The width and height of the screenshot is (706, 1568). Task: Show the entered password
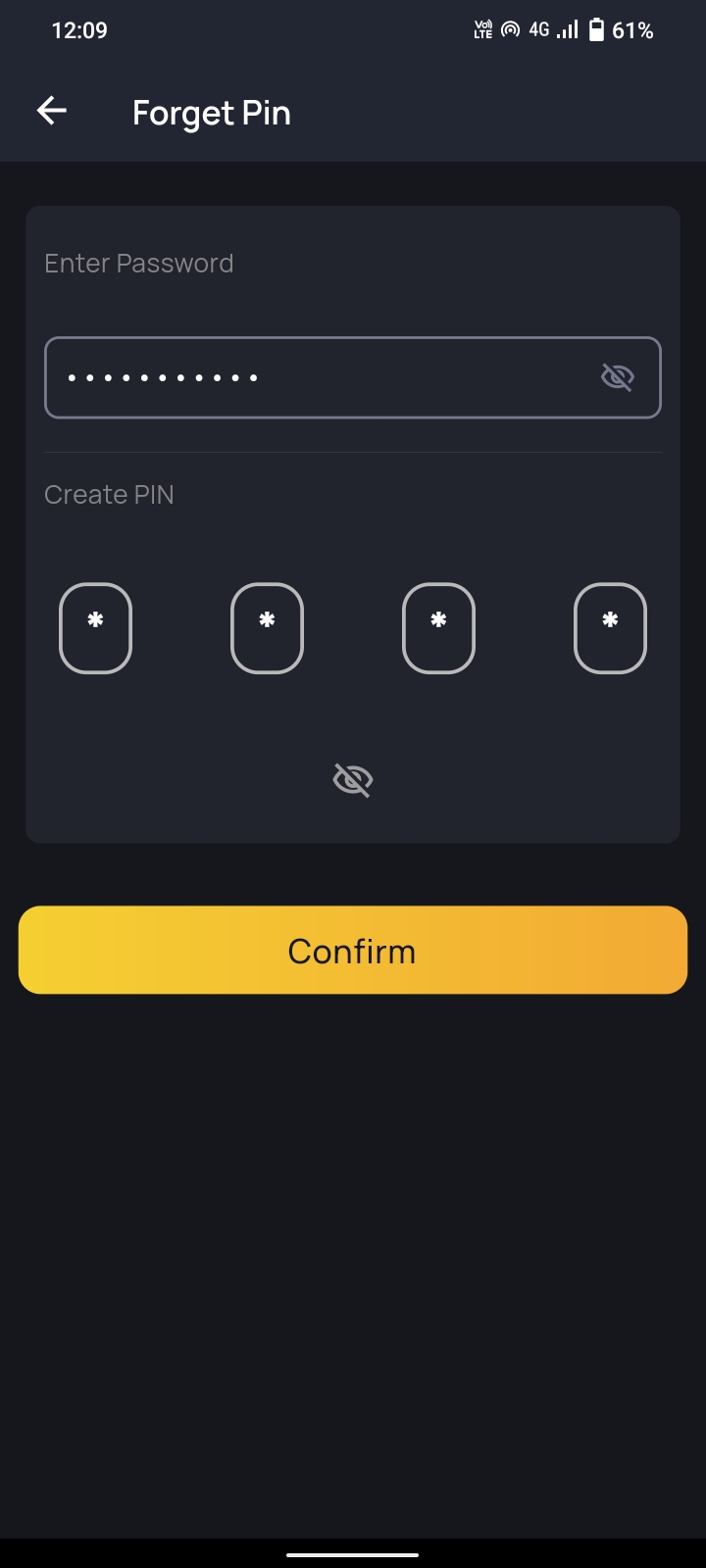(617, 377)
